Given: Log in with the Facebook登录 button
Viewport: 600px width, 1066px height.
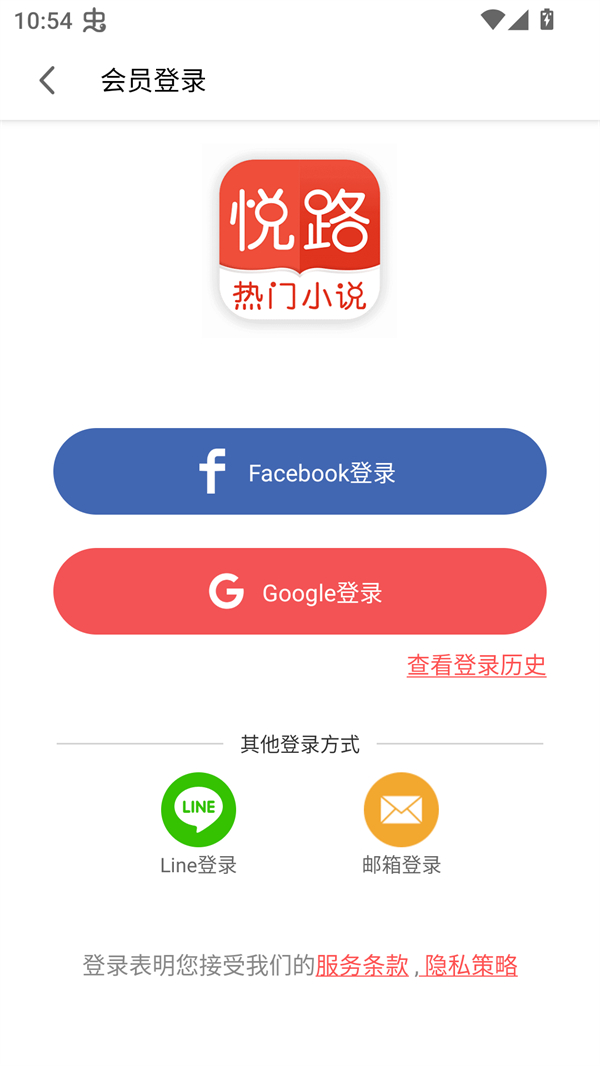Looking at the screenshot, I should [x=300, y=472].
